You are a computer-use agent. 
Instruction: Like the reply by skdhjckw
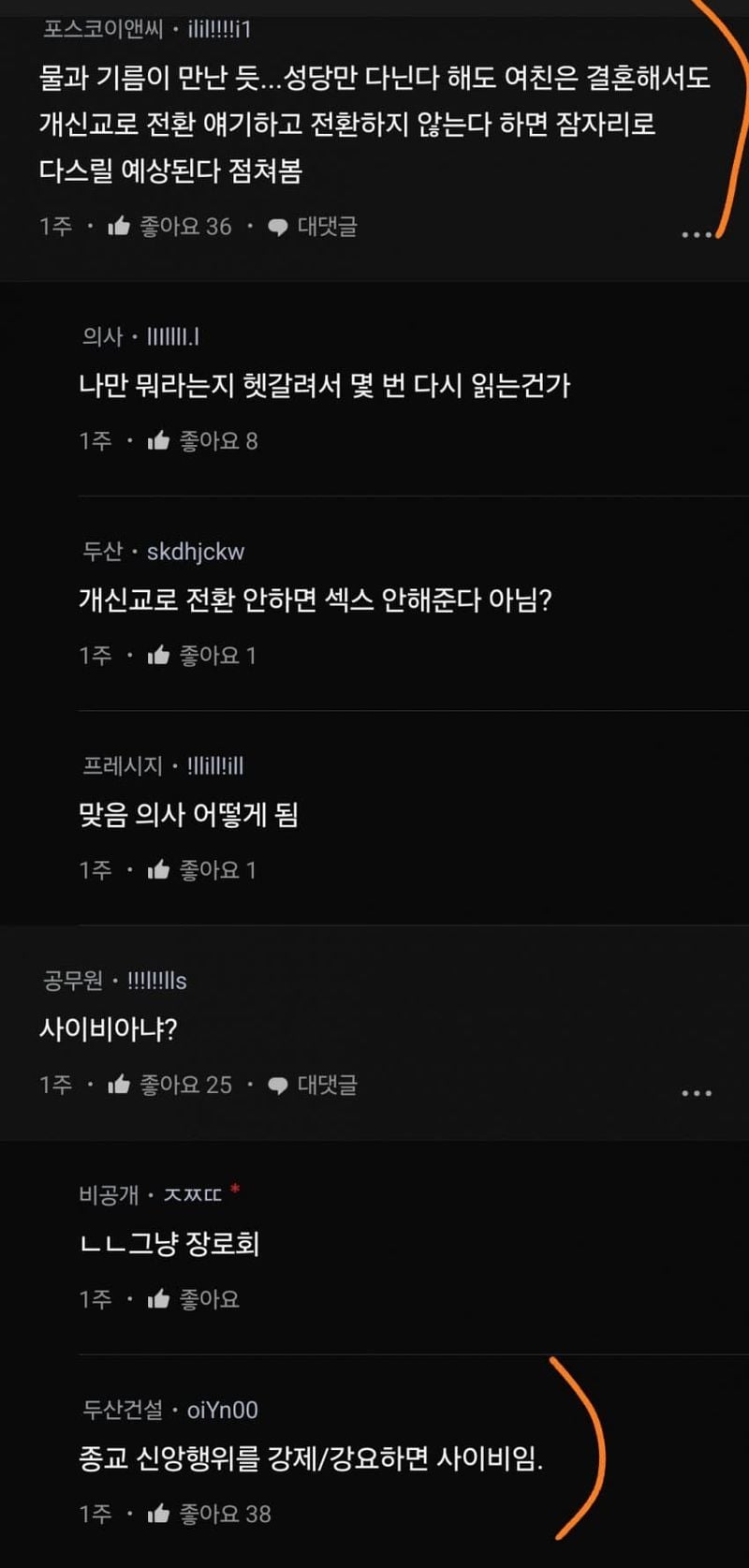158,656
